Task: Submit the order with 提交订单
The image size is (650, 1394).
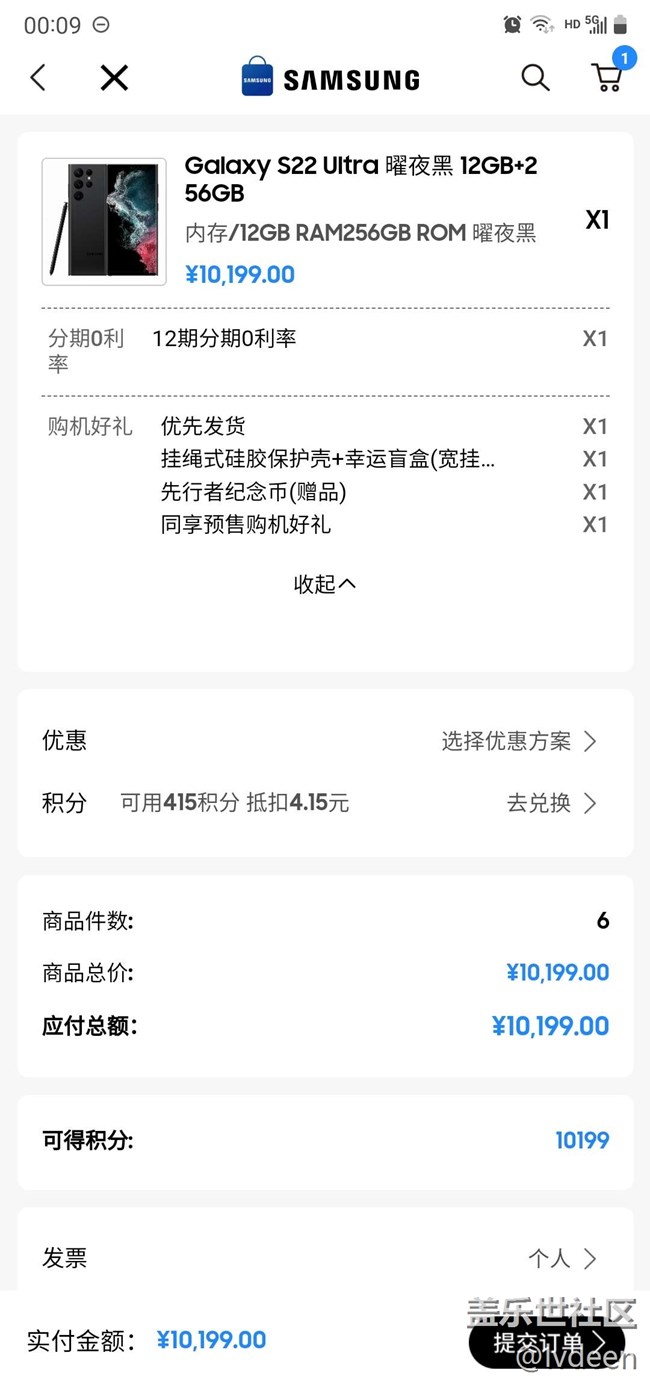Action: click(x=547, y=1342)
